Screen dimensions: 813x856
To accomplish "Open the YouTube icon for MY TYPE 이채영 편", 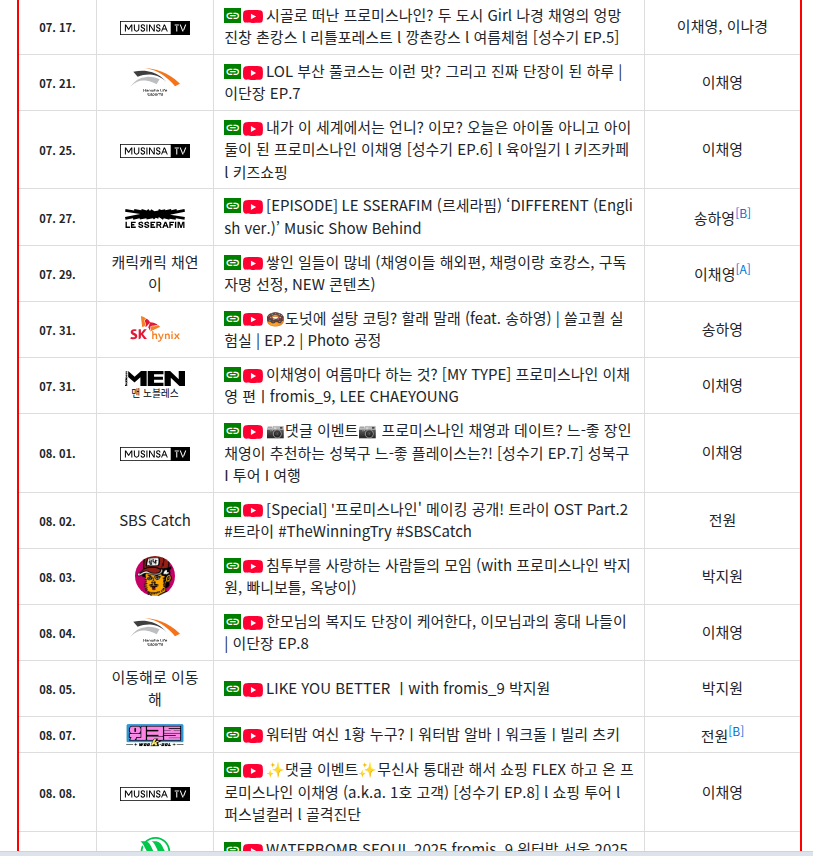I will tap(252, 376).
